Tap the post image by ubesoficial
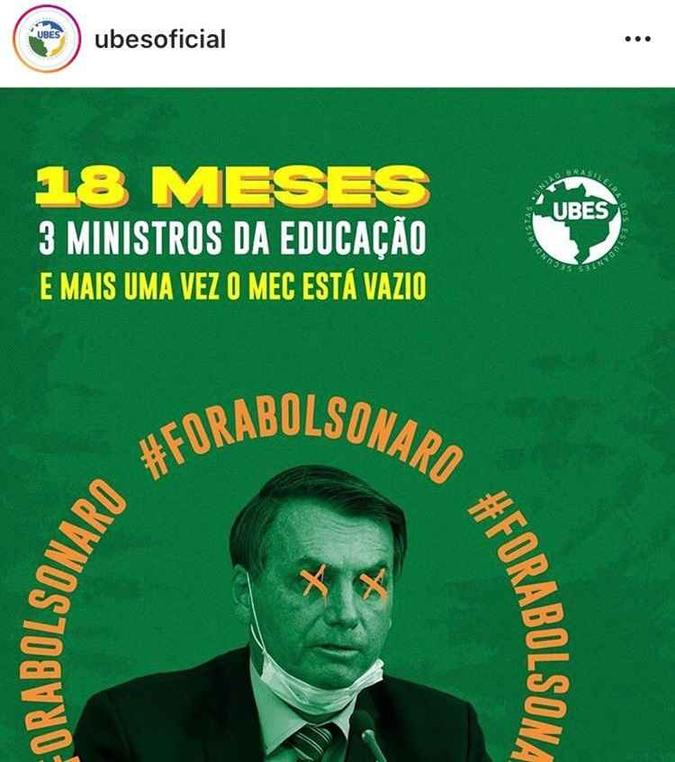Screen dimensions: 675x762 tap(337, 425)
